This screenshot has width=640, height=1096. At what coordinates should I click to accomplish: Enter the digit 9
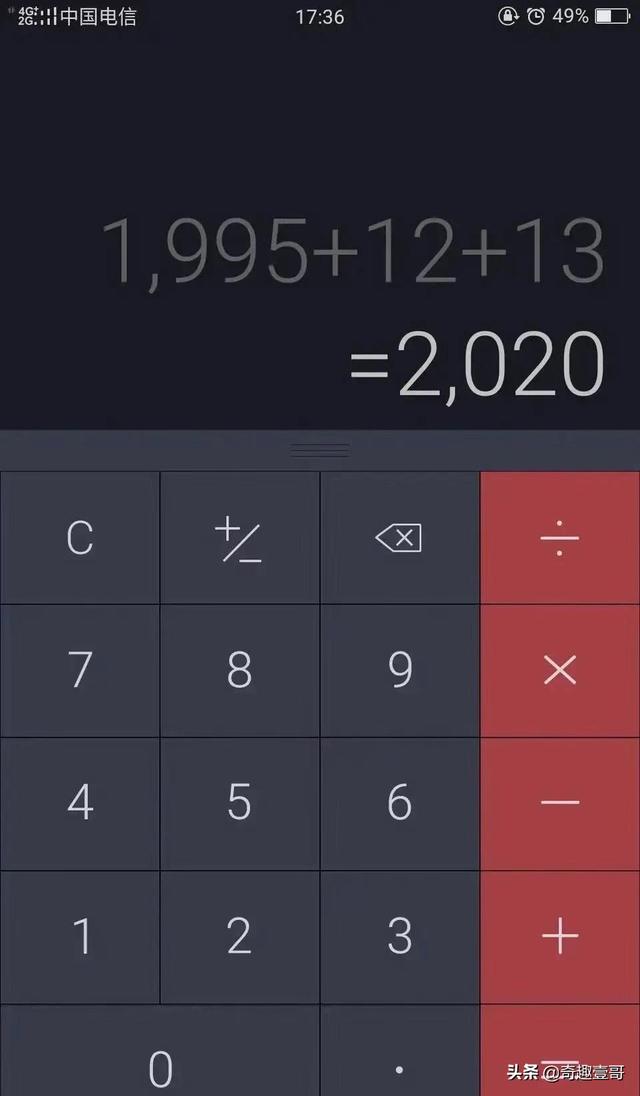point(399,670)
